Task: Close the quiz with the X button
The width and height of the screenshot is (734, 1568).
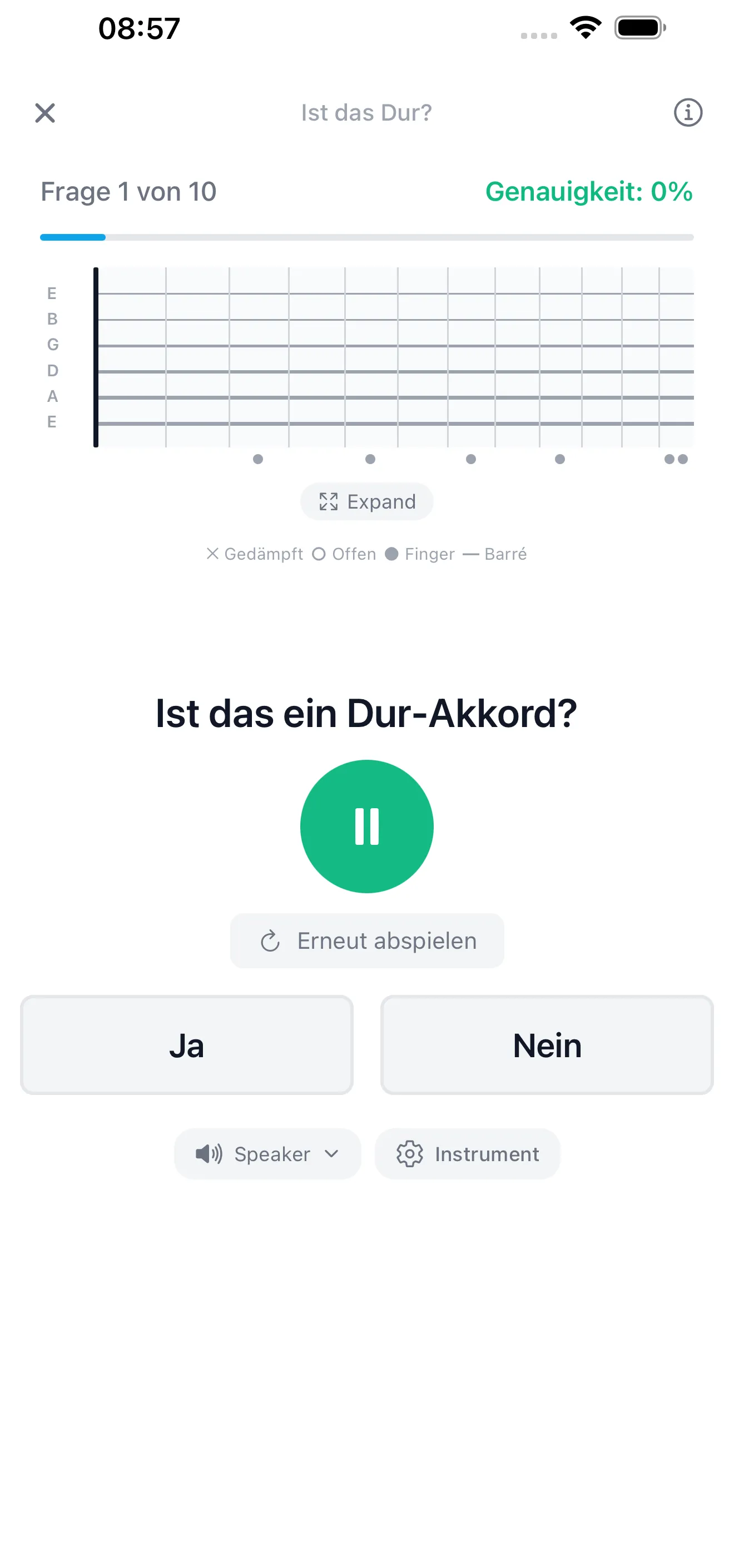Action: click(45, 113)
